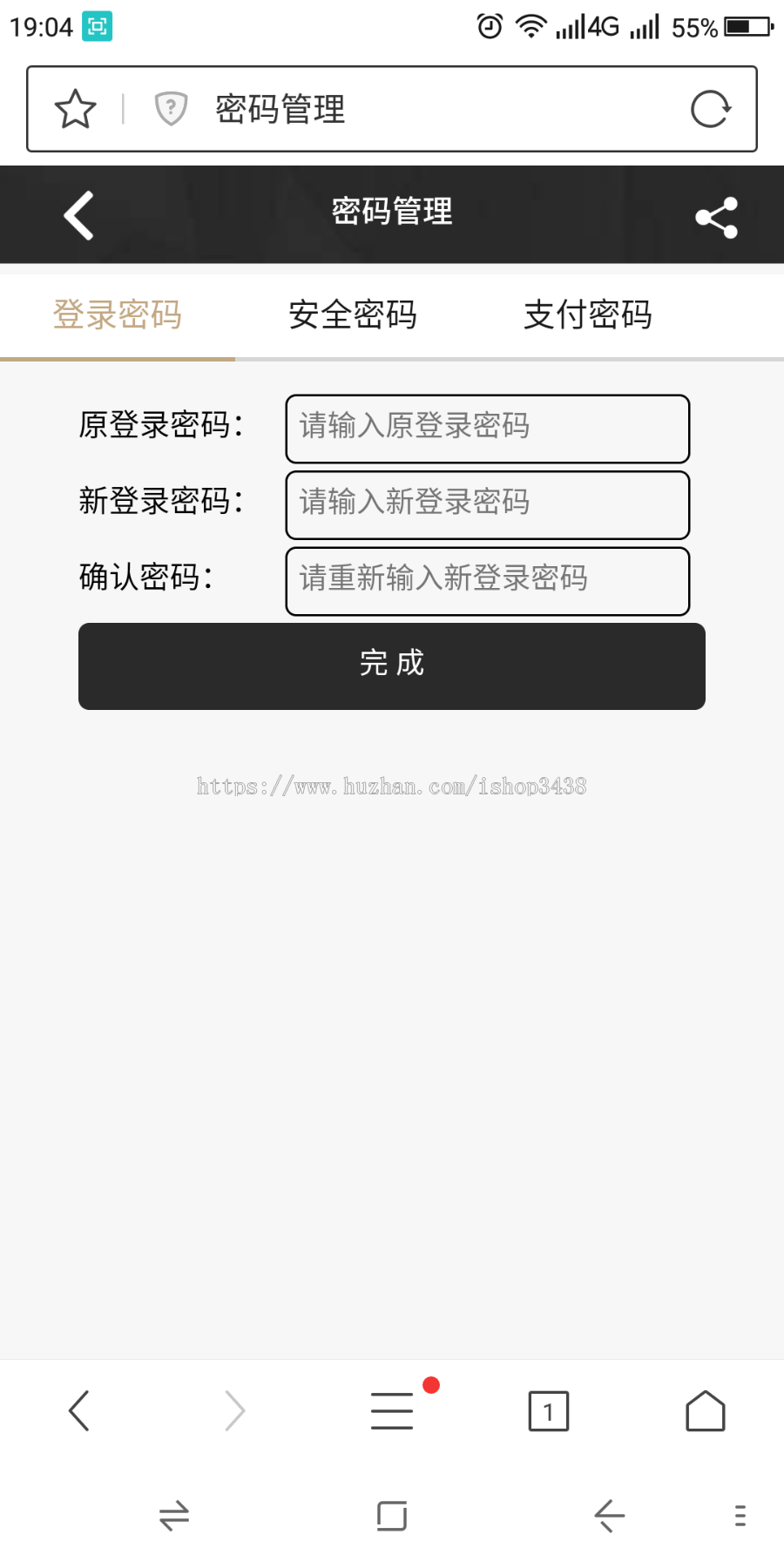This screenshot has width=784, height=1568.
Task: Open the browser menu with the red dot
Action: pyautogui.click(x=392, y=1410)
